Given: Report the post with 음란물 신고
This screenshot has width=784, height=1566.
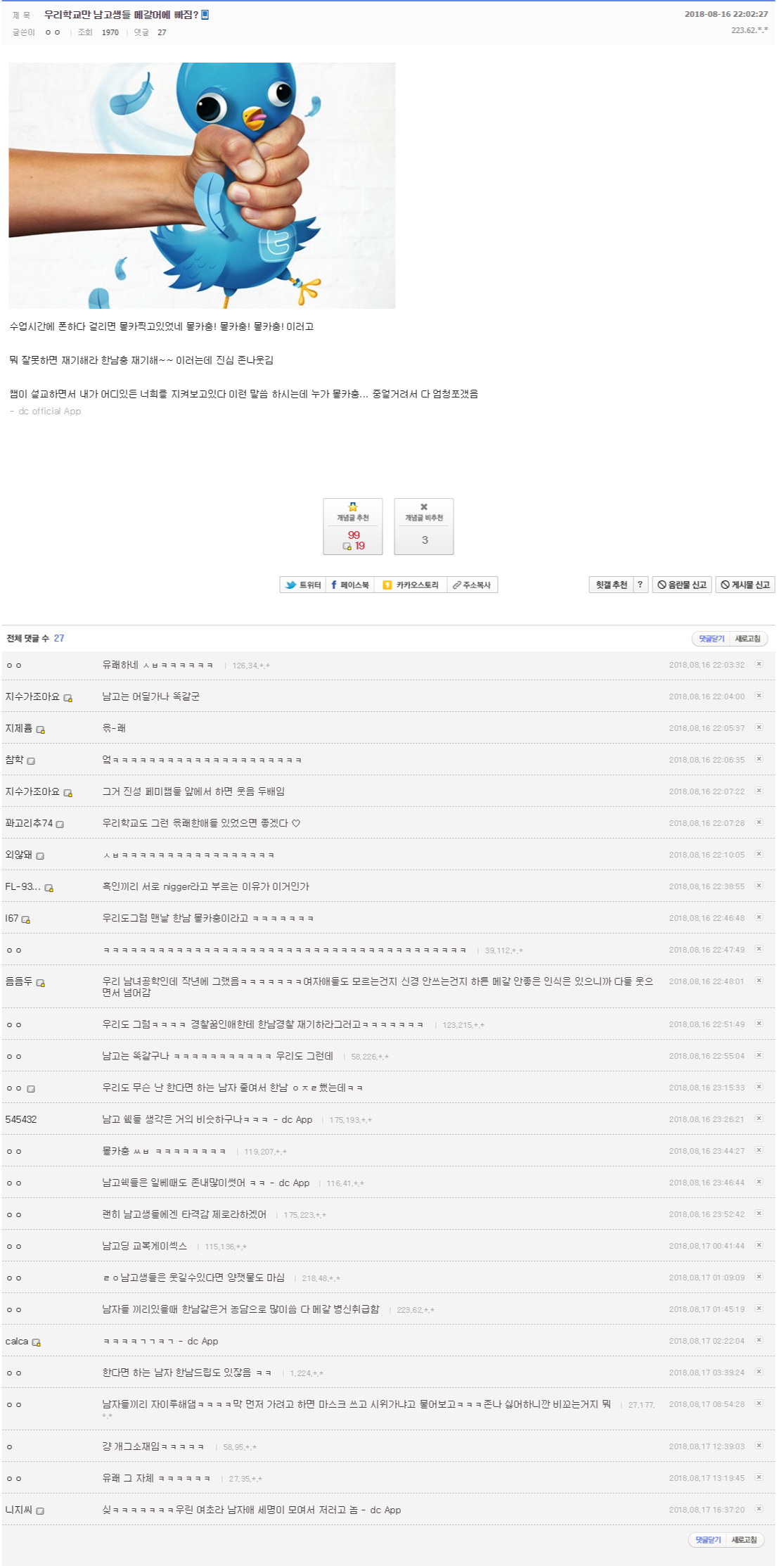Looking at the screenshot, I should pyautogui.click(x=682, y=585).
